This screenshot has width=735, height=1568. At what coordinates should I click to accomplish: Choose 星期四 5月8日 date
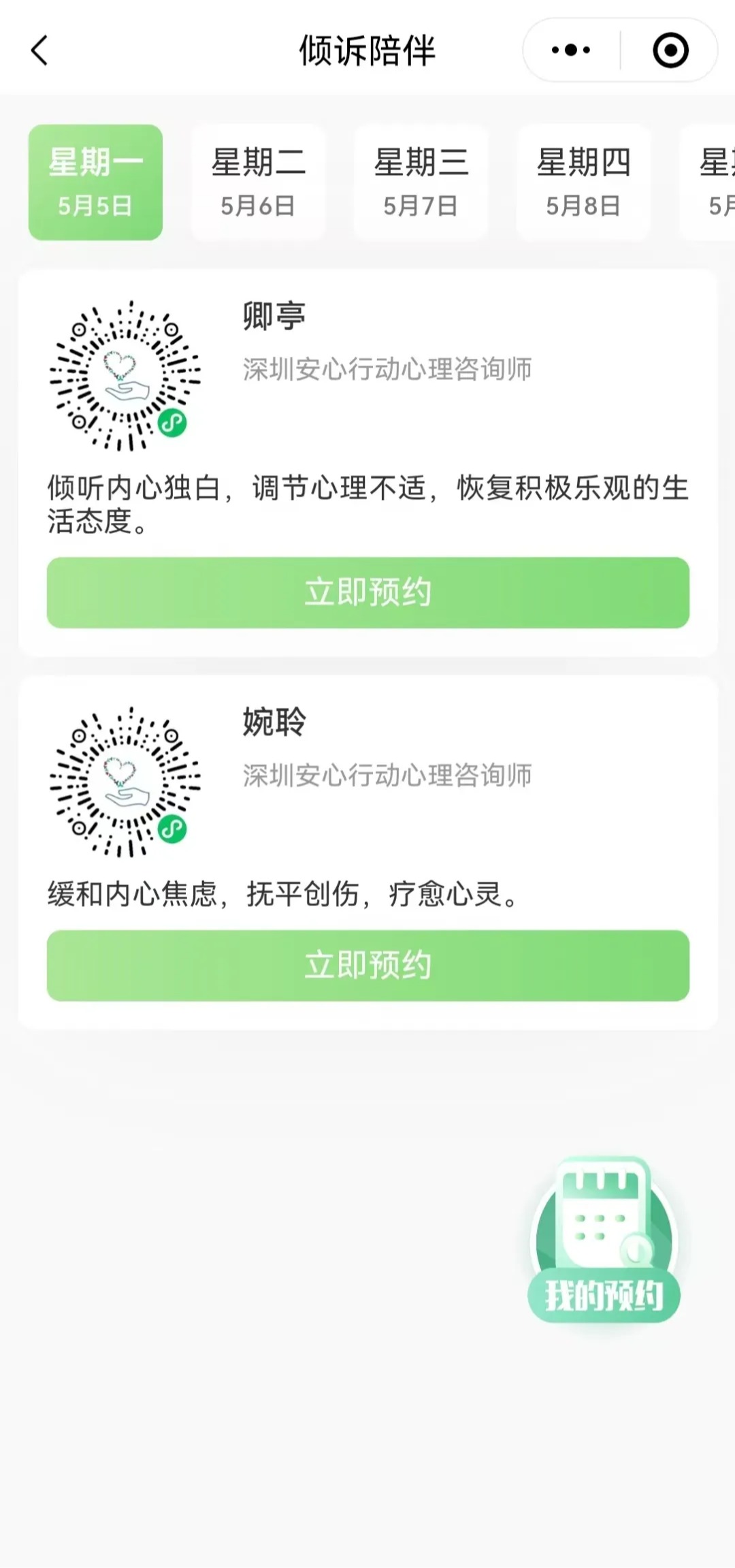click(x=583, y=182)
